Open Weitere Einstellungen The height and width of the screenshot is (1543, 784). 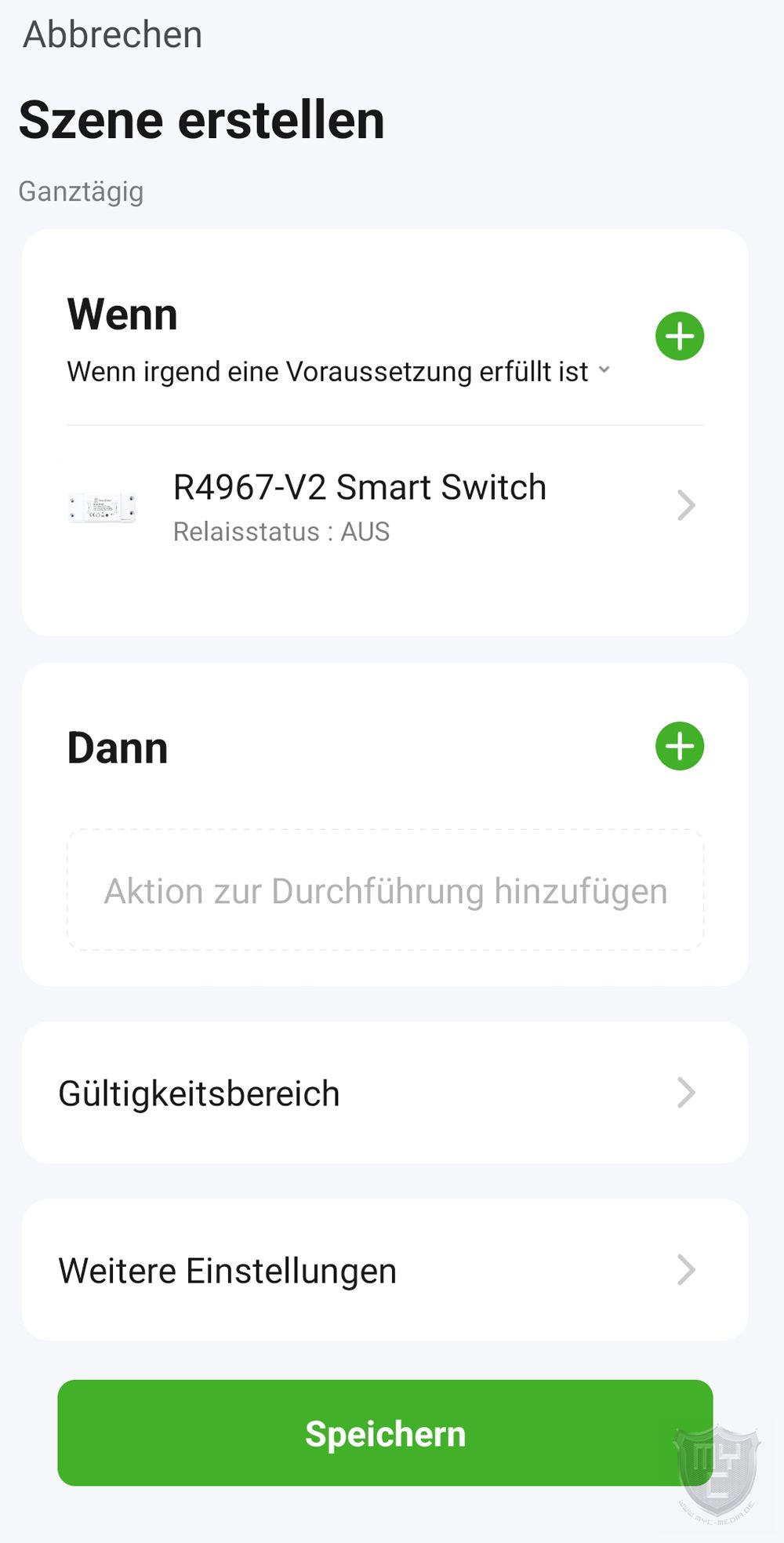point(385,1270)
